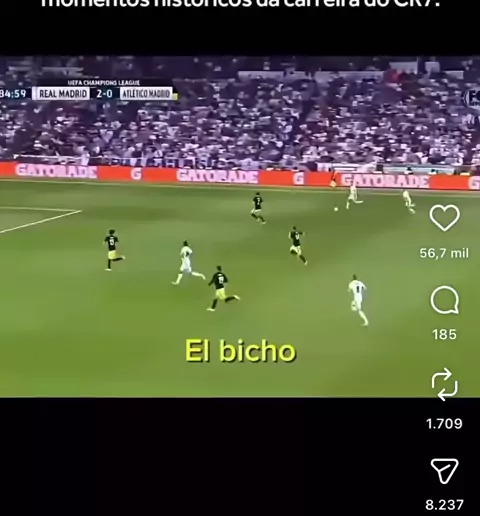This screenshot has height=516, width=480.
Task: Share the reel via the paper plane icon
Action: pos(444,471)
